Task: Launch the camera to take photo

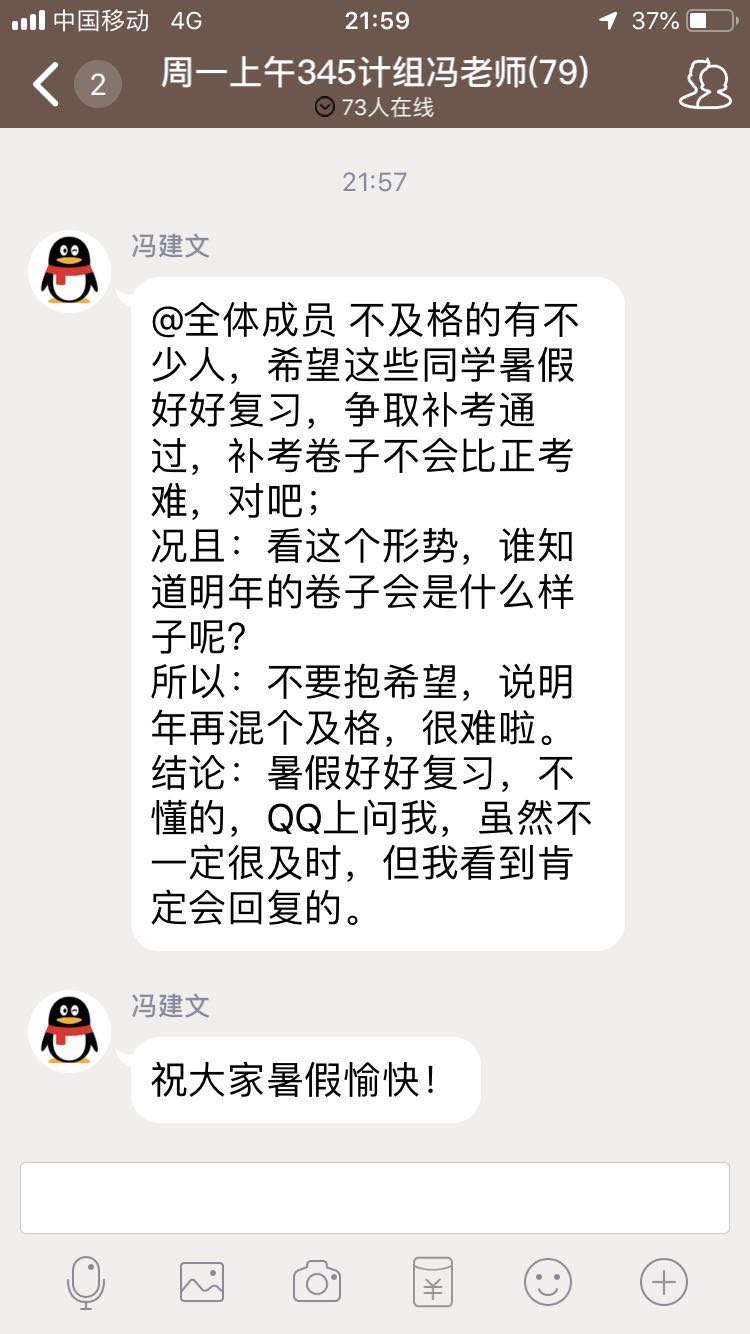Action: pos(317,1282)
